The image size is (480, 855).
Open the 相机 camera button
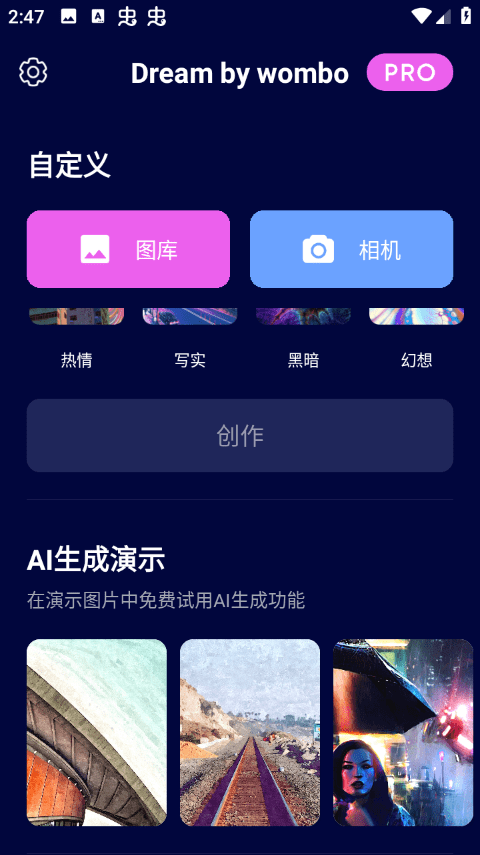click(x=351, y=249)
